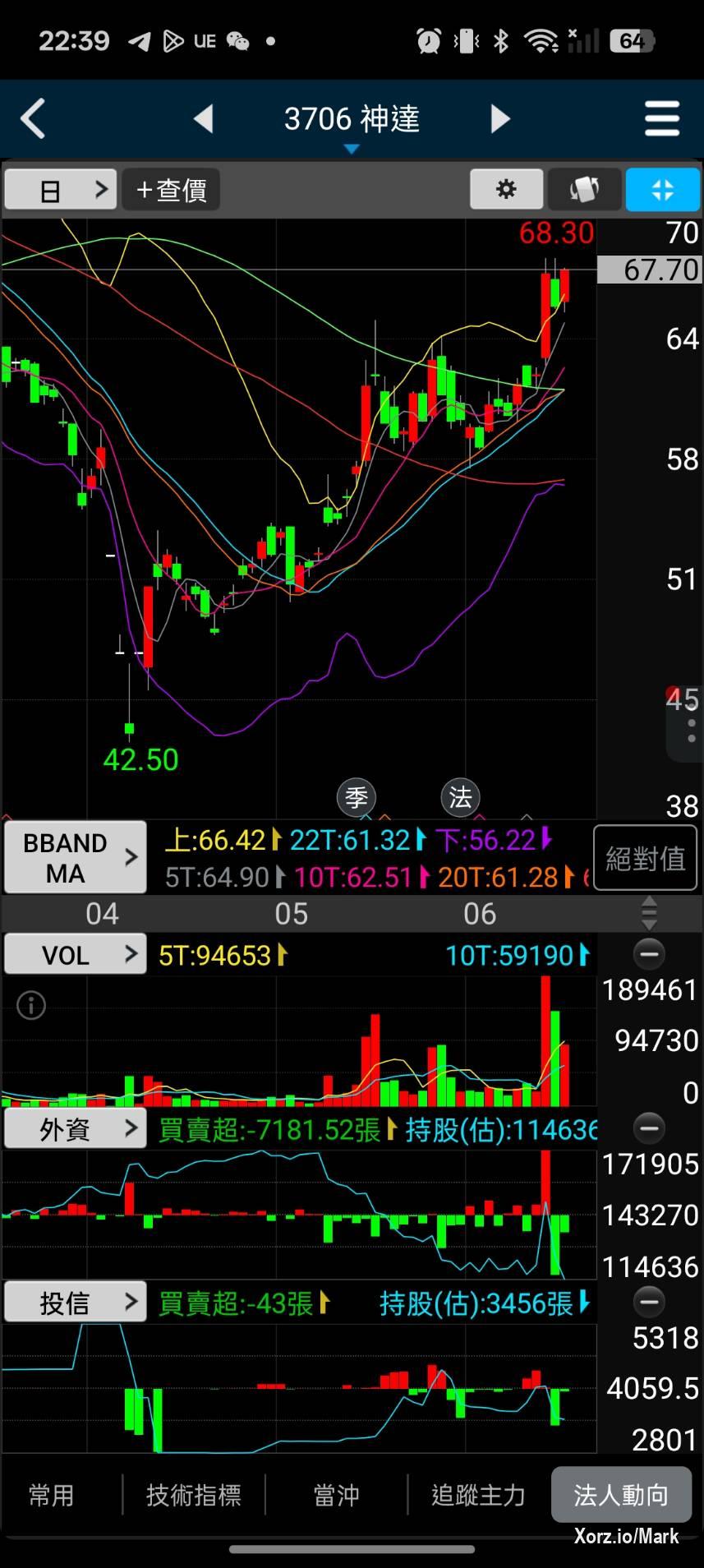Switch to the 追蹤主力 tab
Screen dimensions: 704x1568
(478, 1495)
